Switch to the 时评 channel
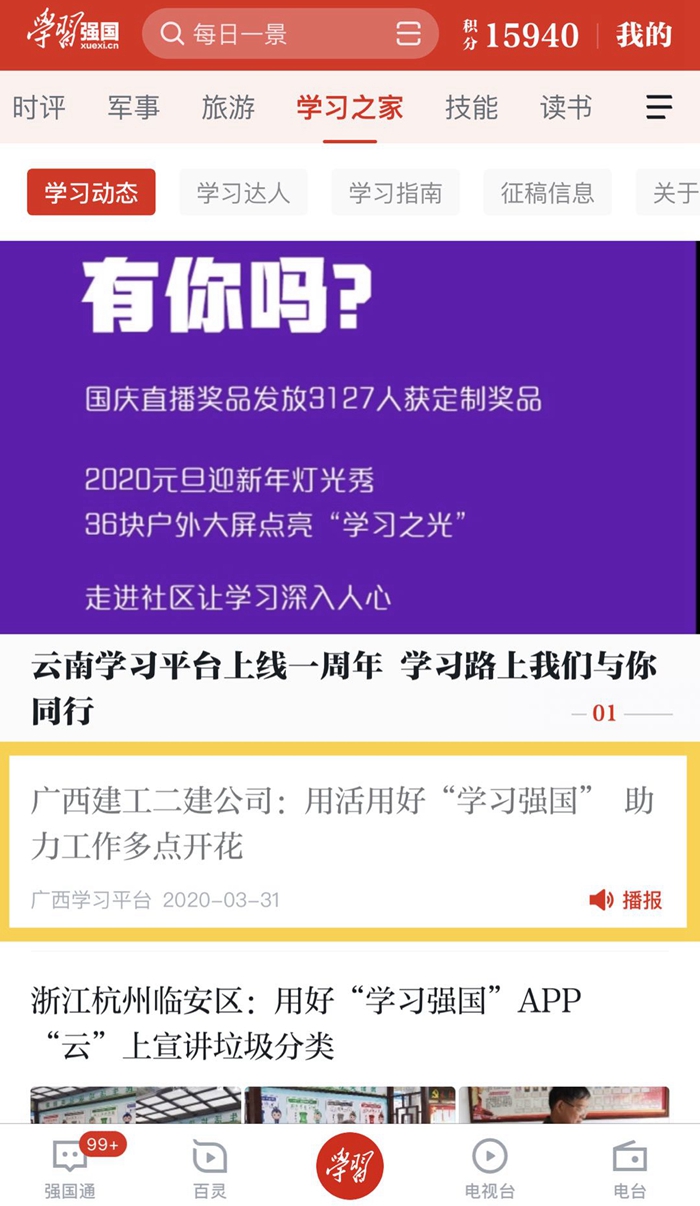This screenshot has width=700, height=1206. coord(39,108)
